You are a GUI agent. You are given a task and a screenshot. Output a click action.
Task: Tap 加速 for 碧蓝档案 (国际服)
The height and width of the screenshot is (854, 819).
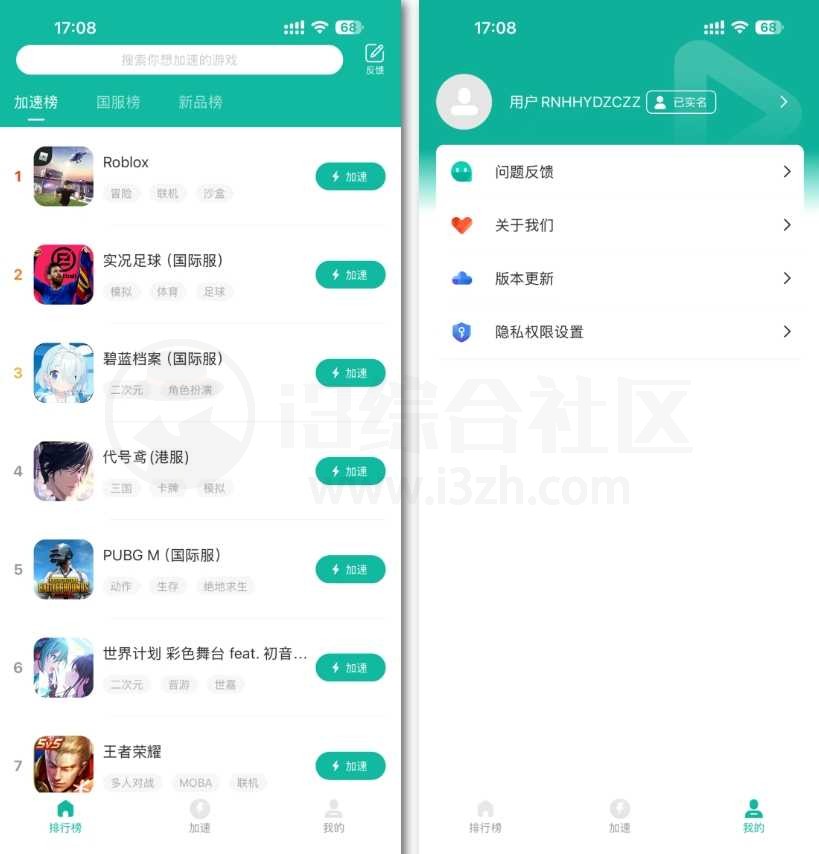pyautogui.click(x=350, y=373)
